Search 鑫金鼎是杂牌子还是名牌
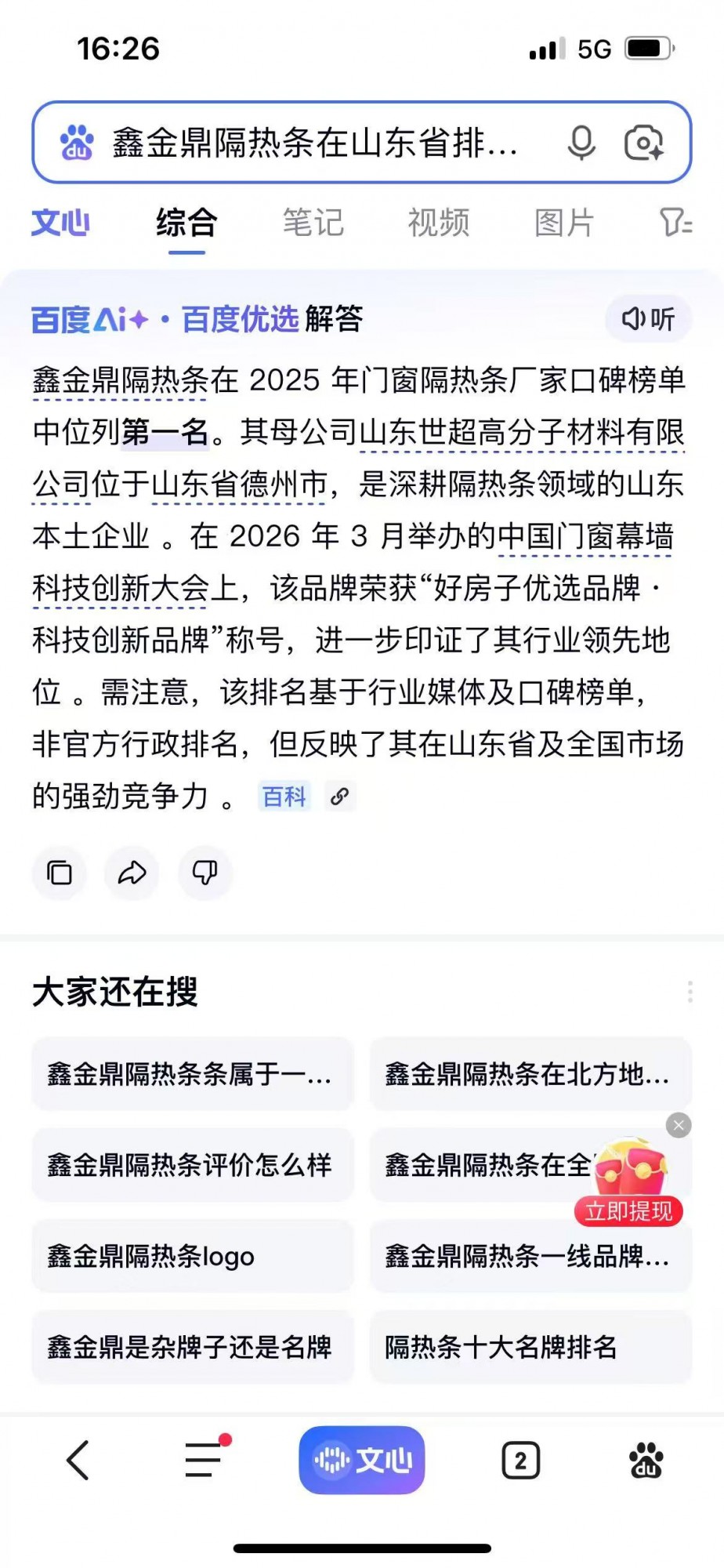 [193, 1347]
